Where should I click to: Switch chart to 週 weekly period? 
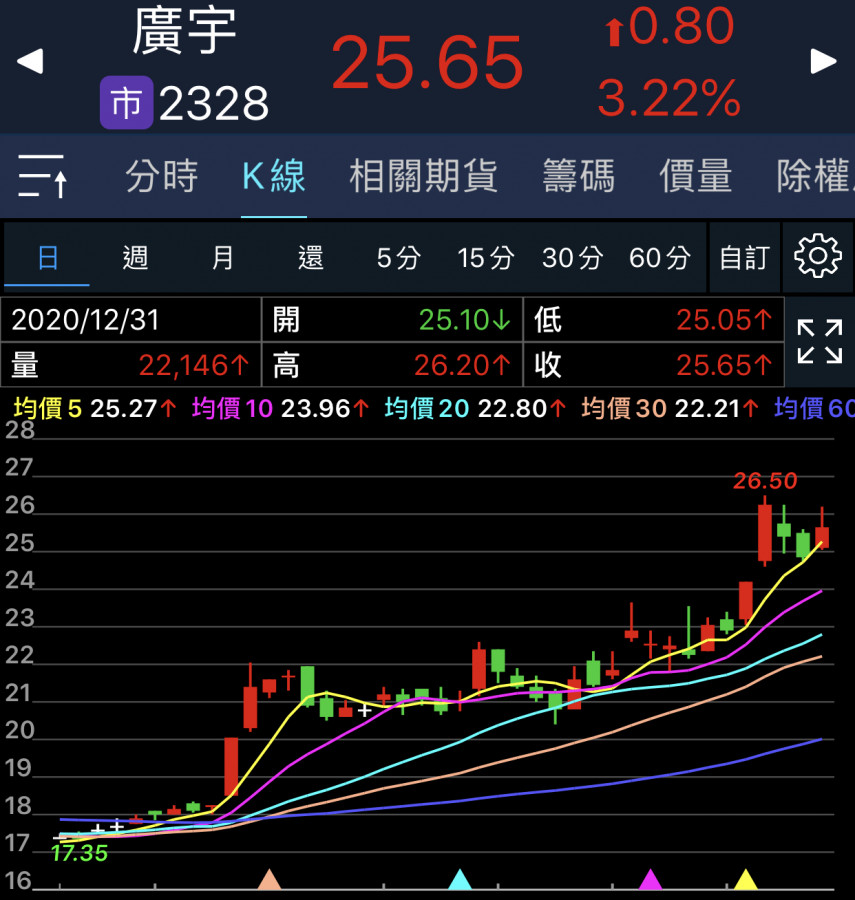click(135, 258)
